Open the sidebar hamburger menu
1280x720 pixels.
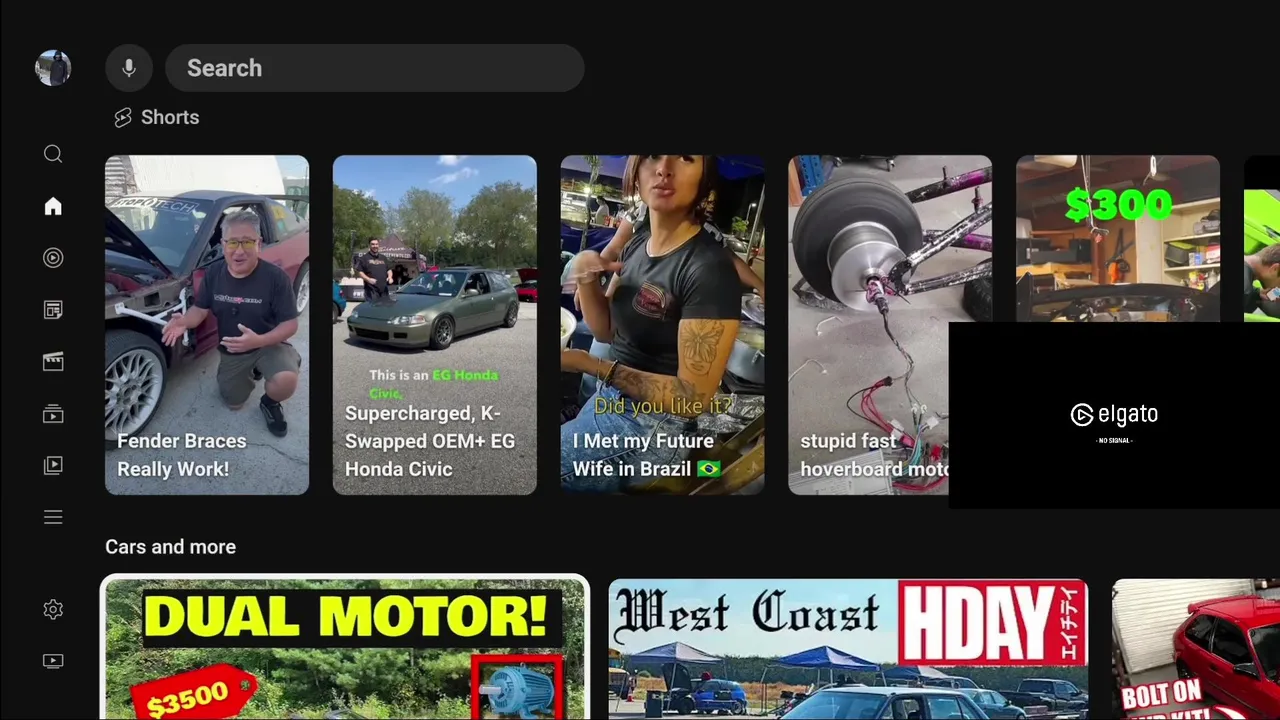coord(53,517)
